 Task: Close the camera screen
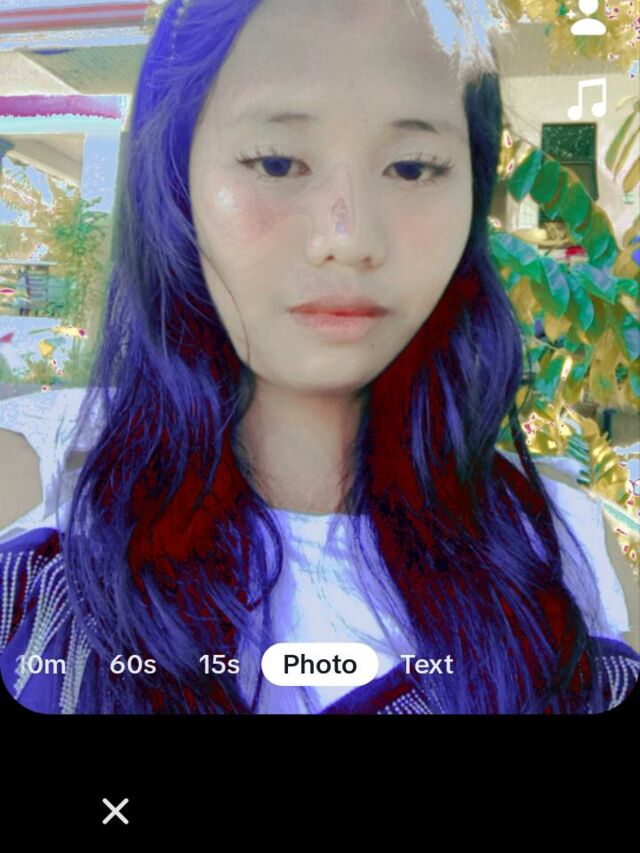coord(115,811)
